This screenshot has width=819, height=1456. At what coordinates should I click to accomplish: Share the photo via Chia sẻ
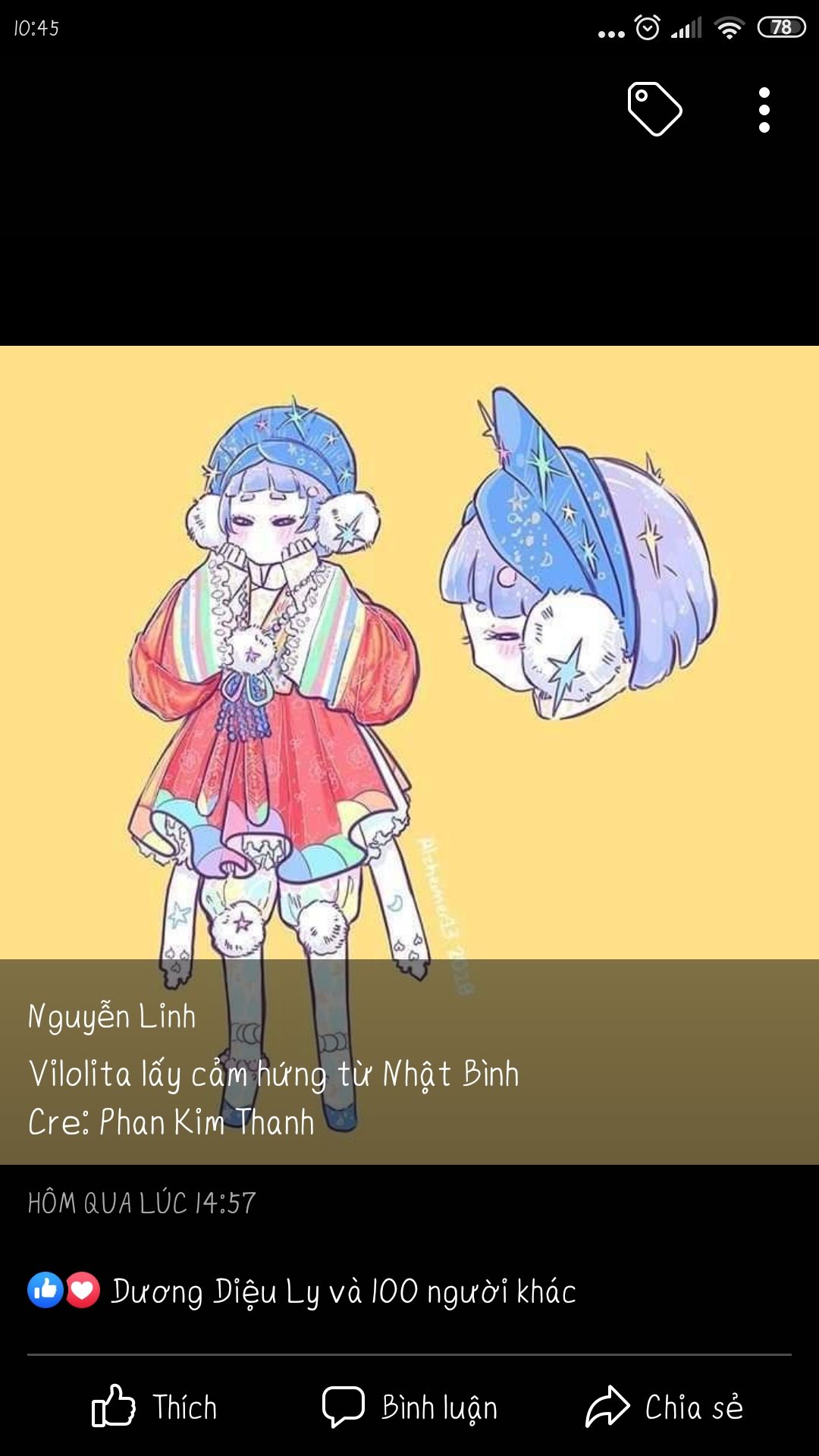point(664,1407)
